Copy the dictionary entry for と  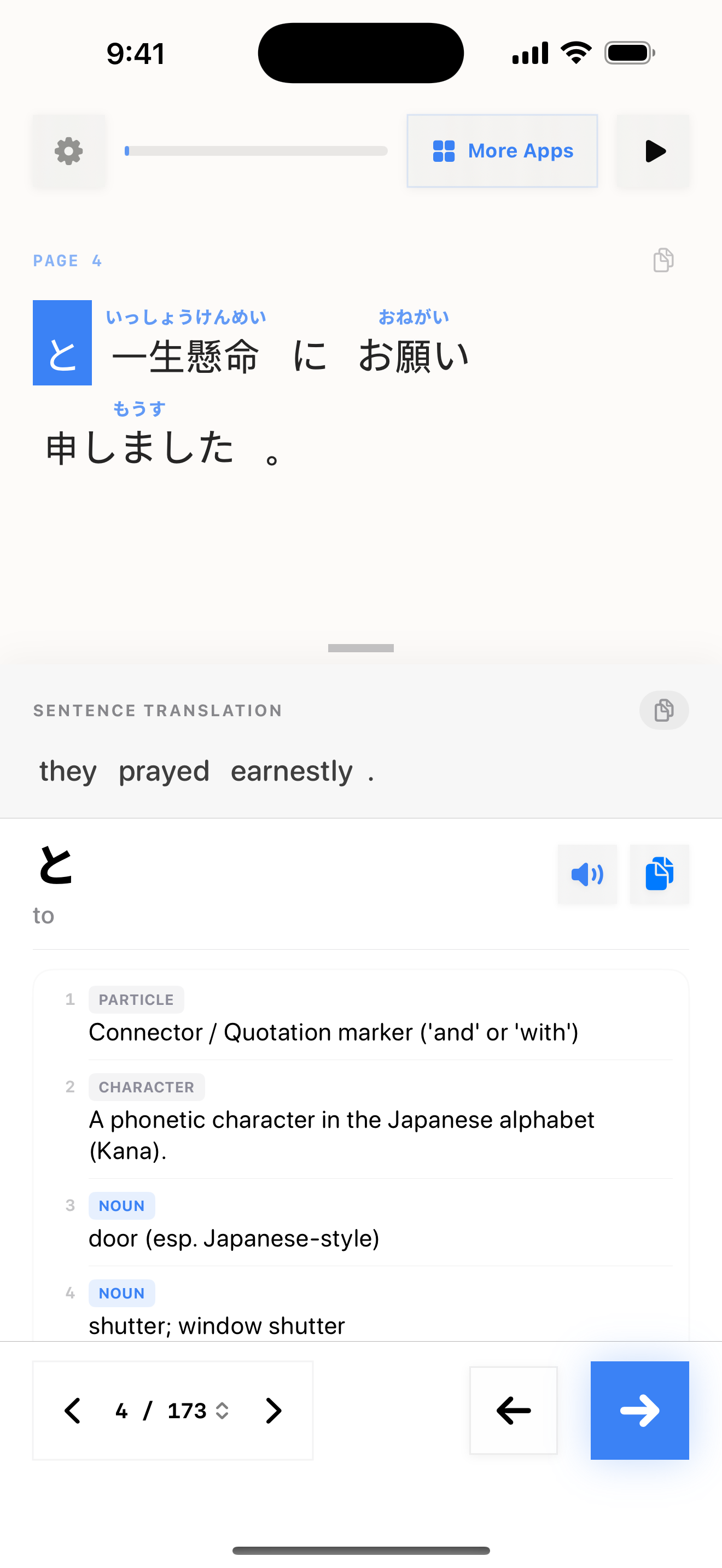point(659,875)
